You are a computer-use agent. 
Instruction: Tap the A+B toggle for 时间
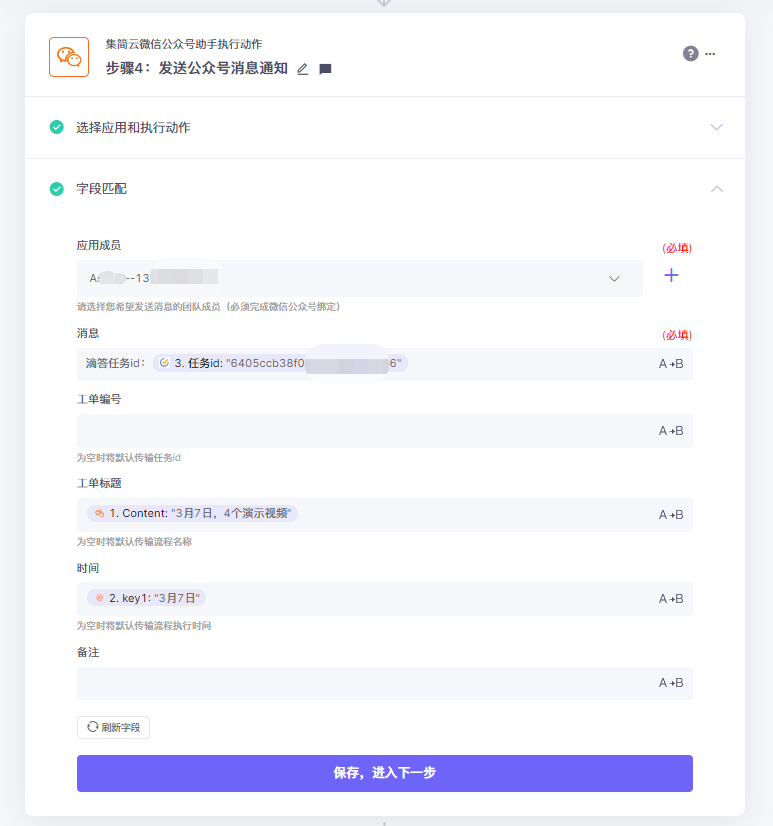pos(671,599)
